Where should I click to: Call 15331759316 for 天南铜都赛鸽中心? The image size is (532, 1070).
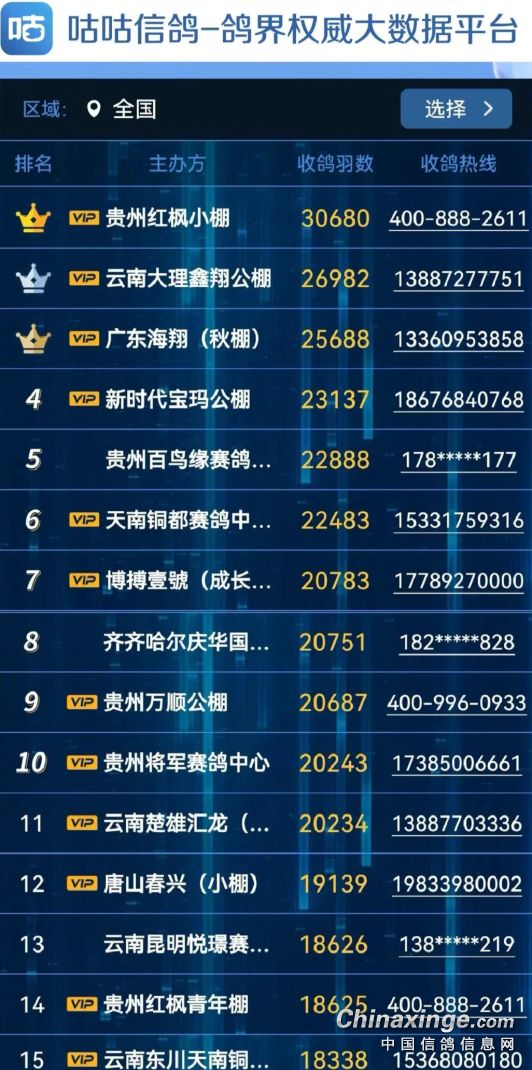click(x=458, y=521)
